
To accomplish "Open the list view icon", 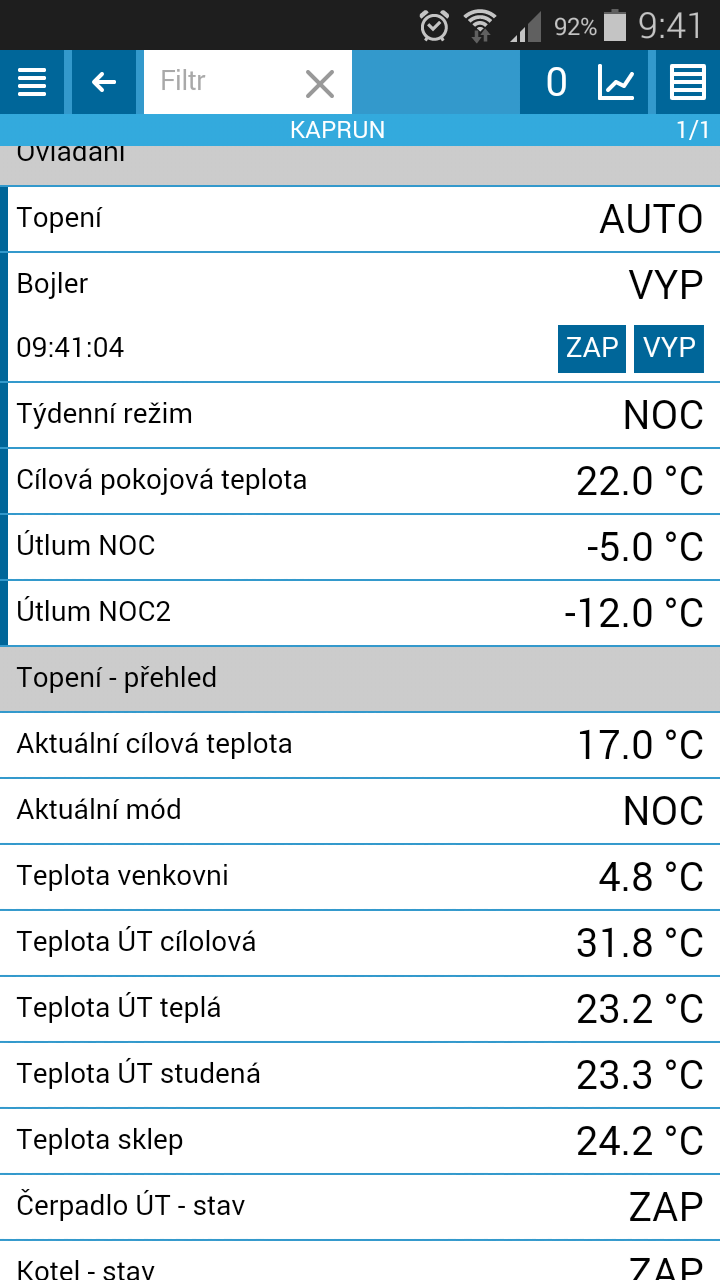I will 687,82.
